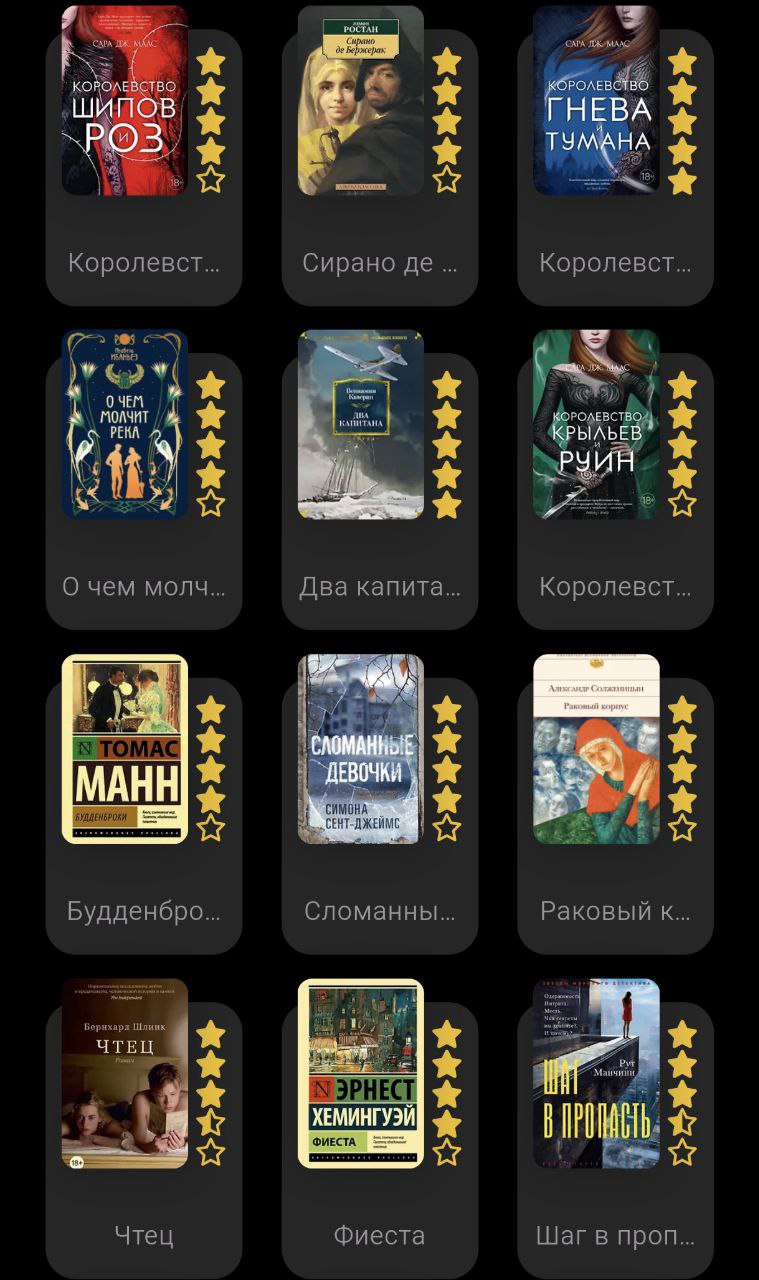Viewport: 759px width, 1280px height.
Task: Open the book Королевство гнева и тумана
Action: pyautogui.click(x=596, y=100)
